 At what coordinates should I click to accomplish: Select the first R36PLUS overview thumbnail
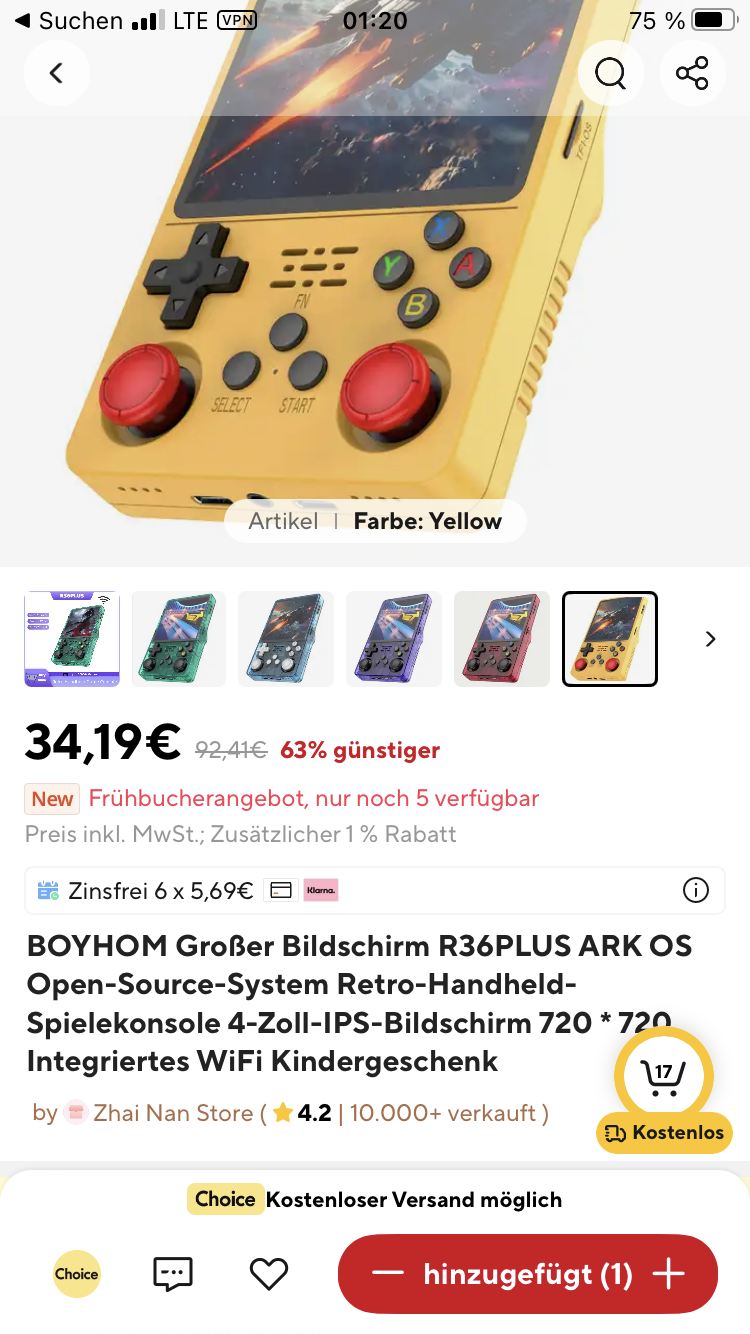click(x=72, y=639)
